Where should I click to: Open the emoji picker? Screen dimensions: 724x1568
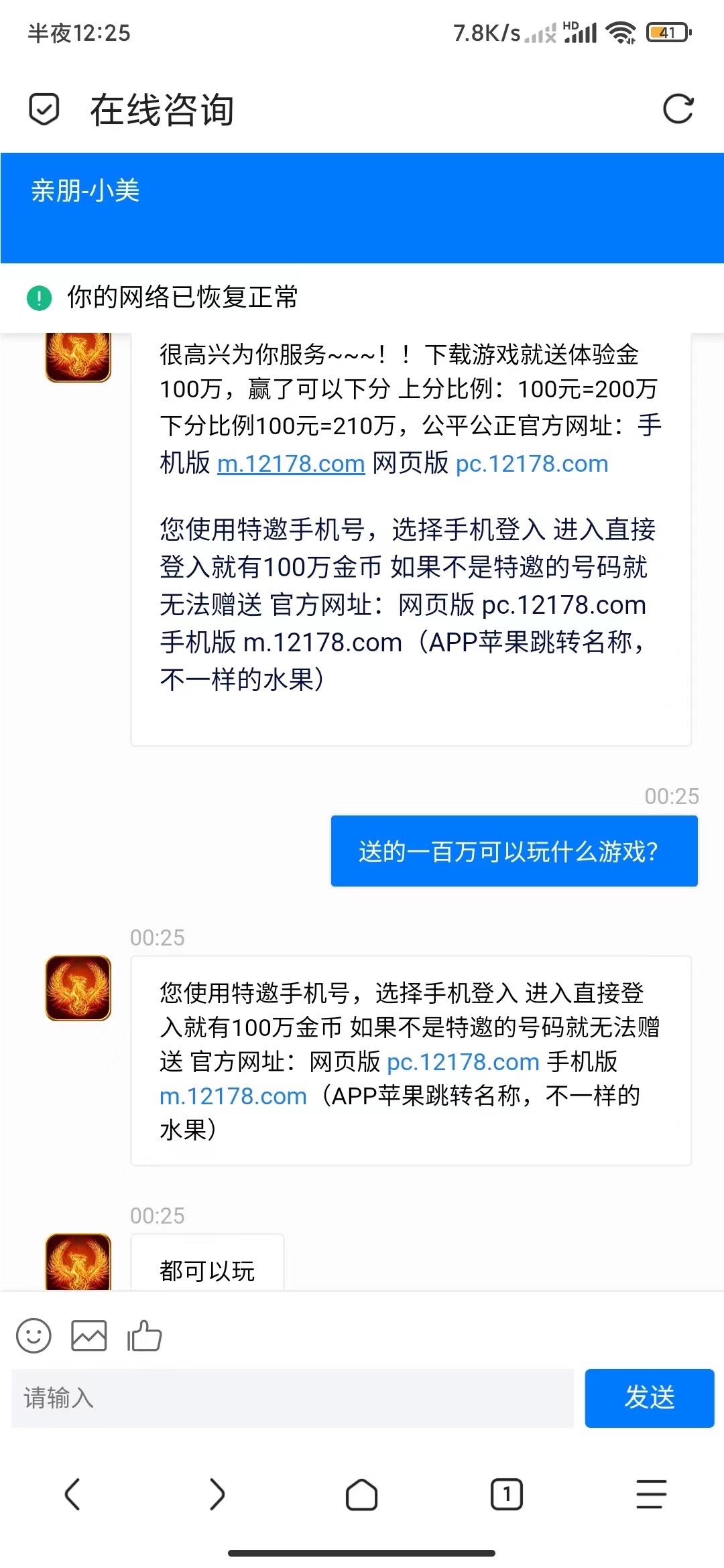34,1336
